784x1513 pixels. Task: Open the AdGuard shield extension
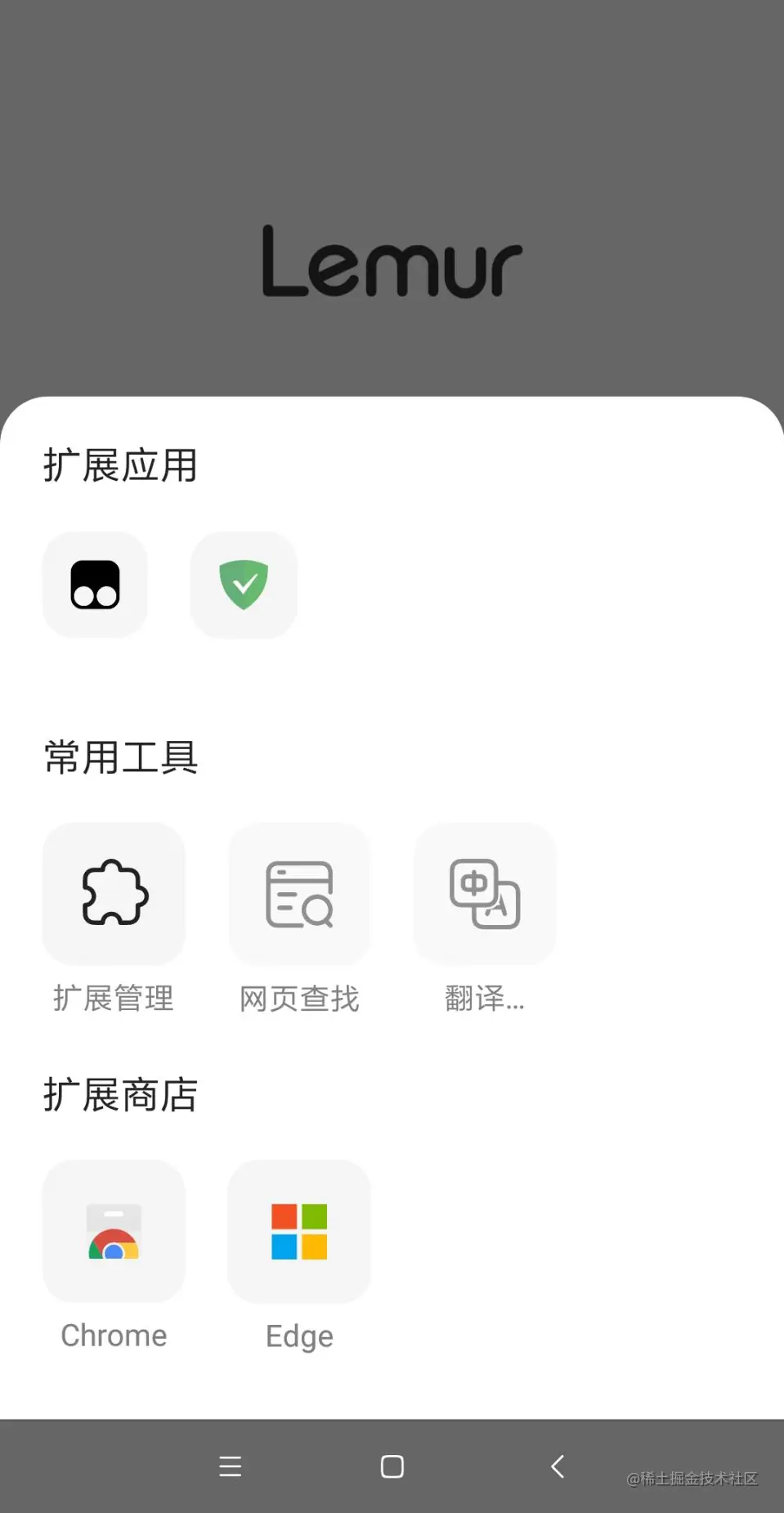[x=244, y=585]
